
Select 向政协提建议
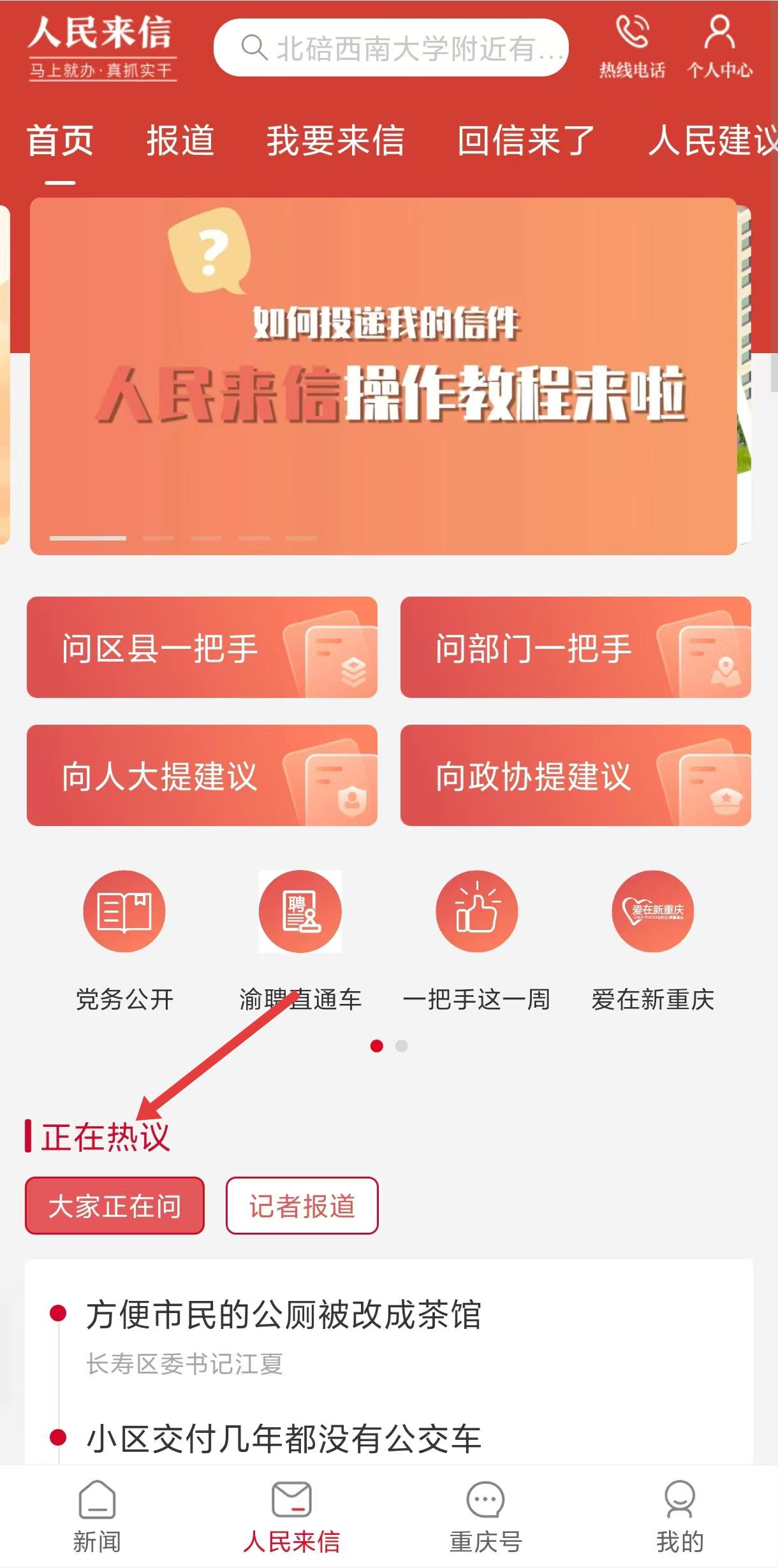tap(575, 775)
